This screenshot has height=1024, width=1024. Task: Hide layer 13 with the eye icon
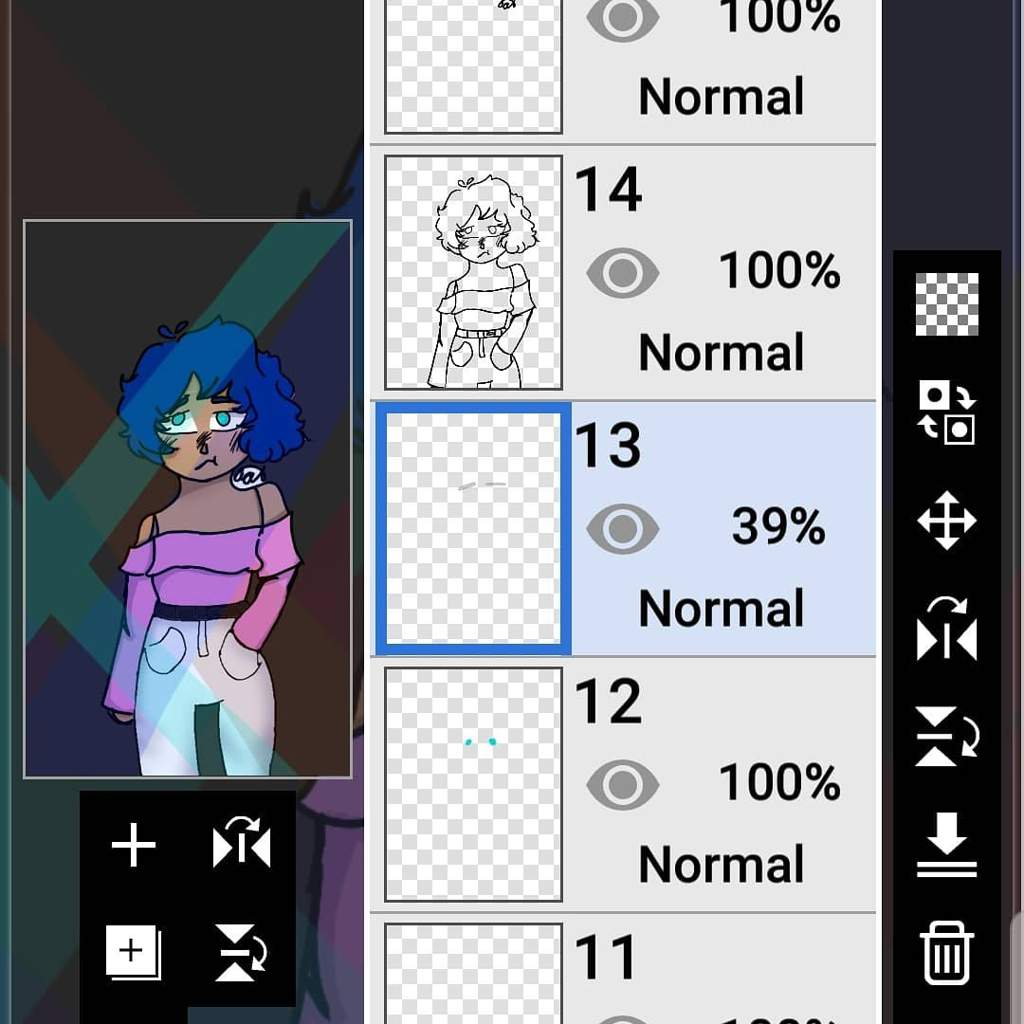tap(622, 528)
